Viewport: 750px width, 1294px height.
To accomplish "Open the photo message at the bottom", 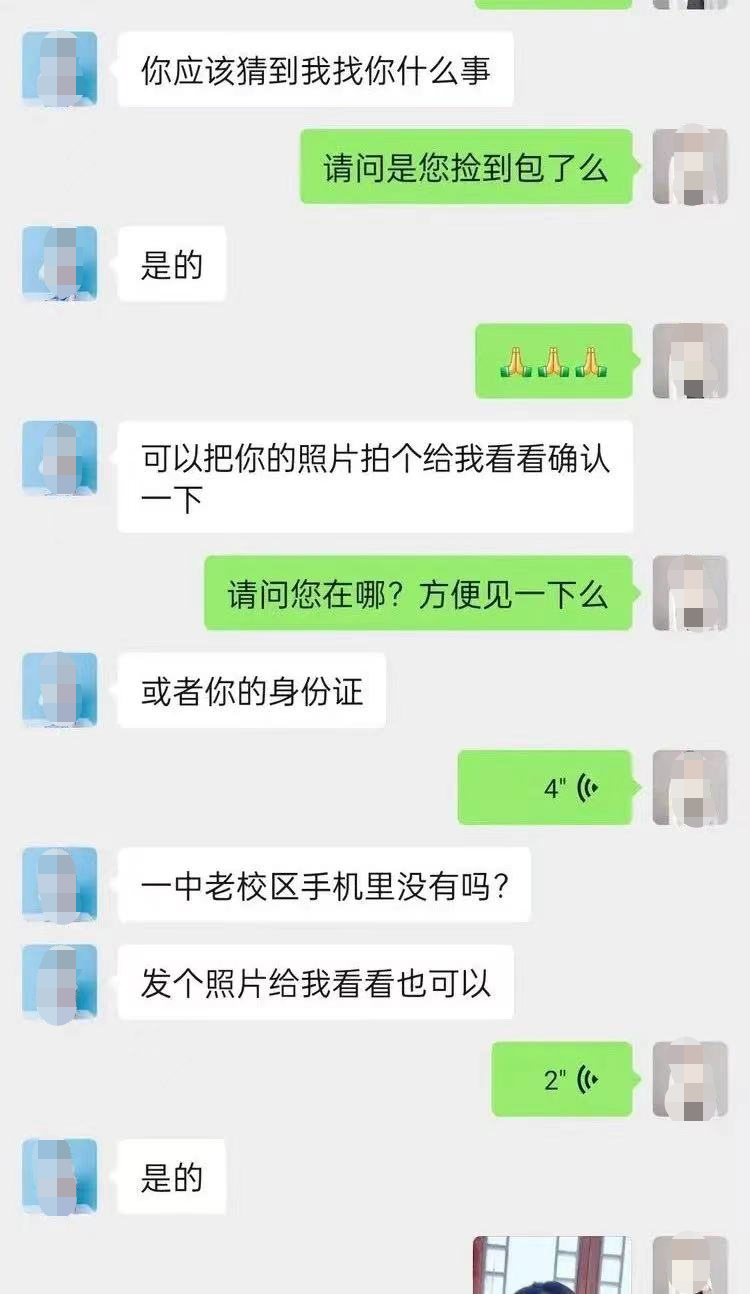I will tap(551, 1265).
